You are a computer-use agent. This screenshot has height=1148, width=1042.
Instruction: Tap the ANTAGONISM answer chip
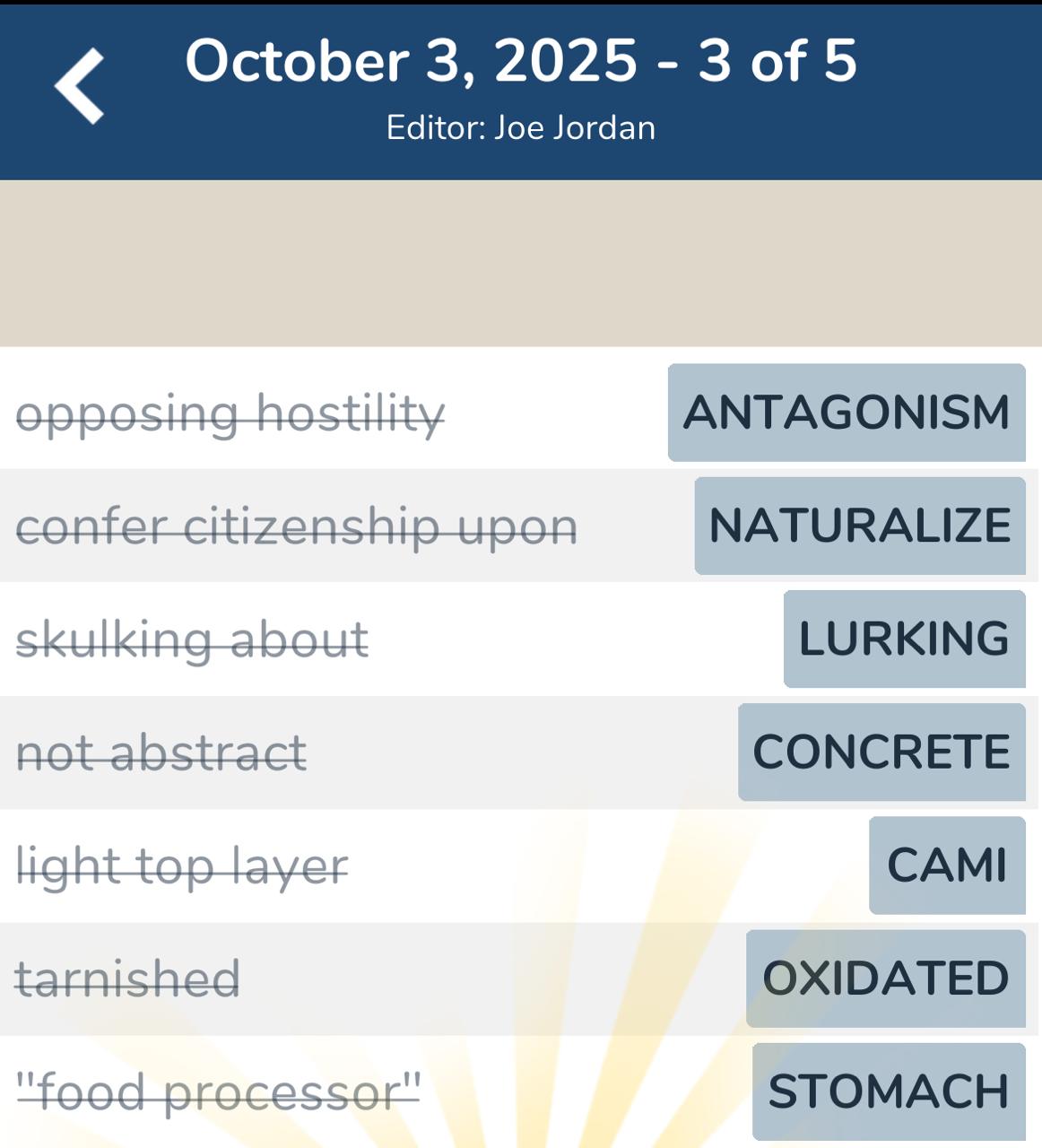coord(846,413)
